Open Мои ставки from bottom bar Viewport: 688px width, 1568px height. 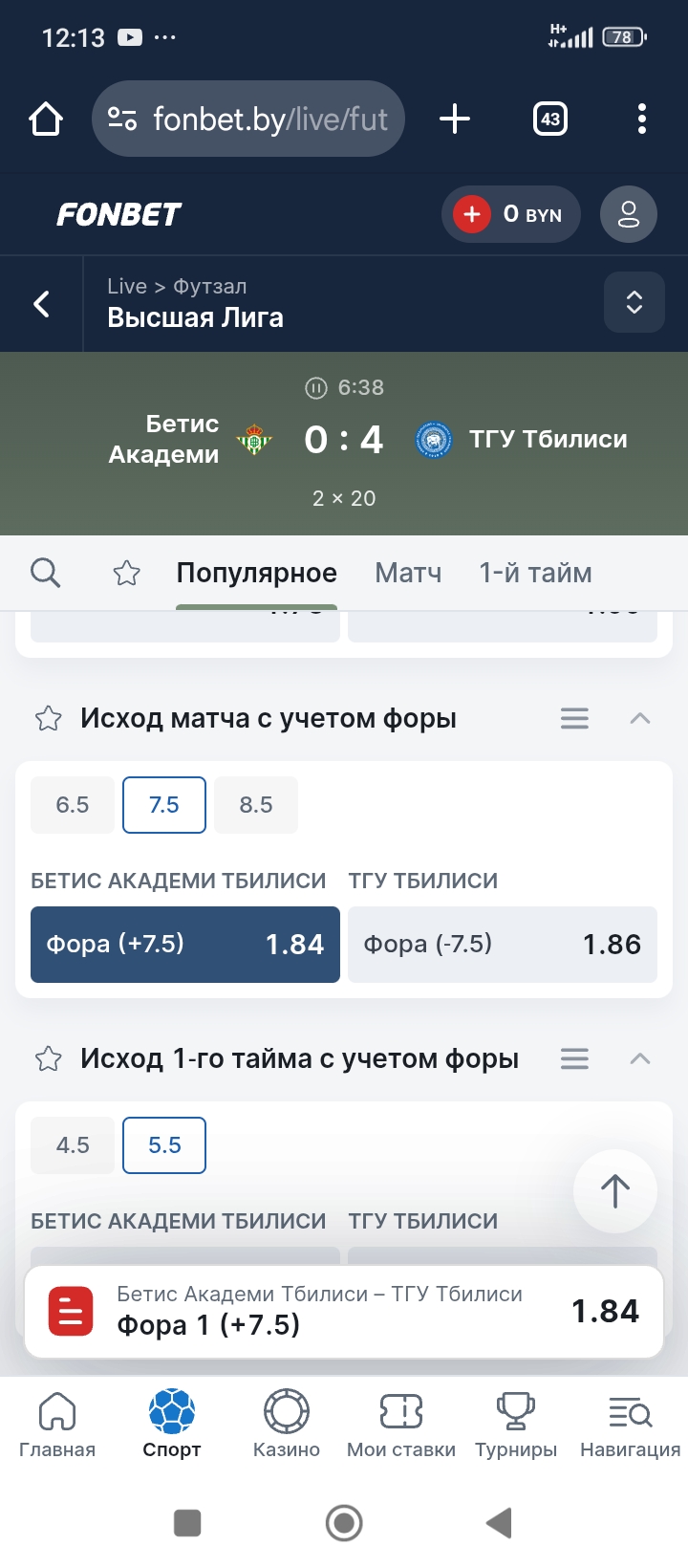pos(400,1425)
